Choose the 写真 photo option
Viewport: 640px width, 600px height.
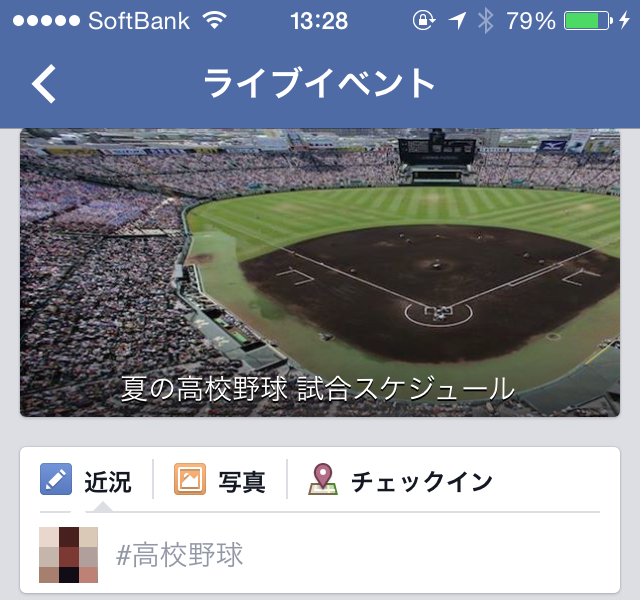tap(220, 481)
